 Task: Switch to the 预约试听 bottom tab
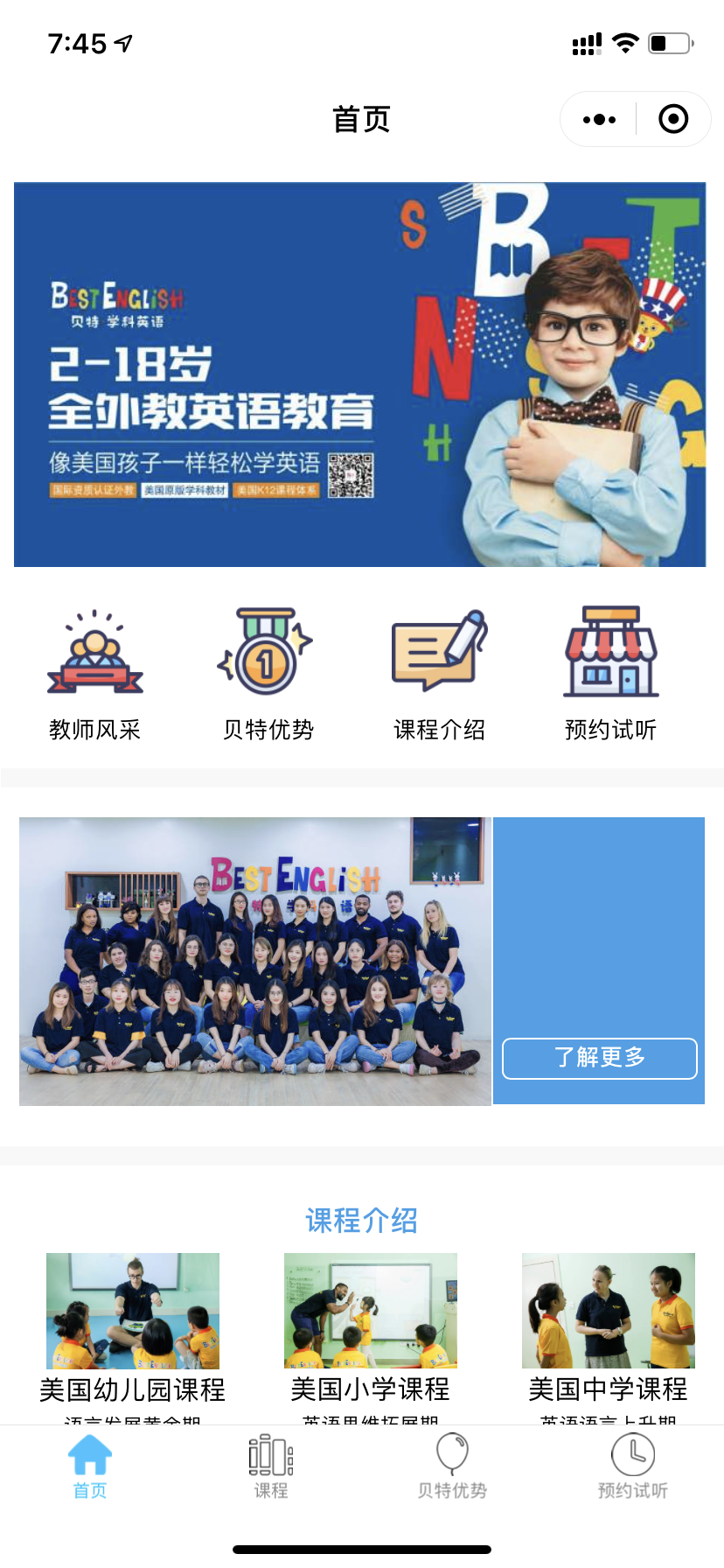point(632,1466)
